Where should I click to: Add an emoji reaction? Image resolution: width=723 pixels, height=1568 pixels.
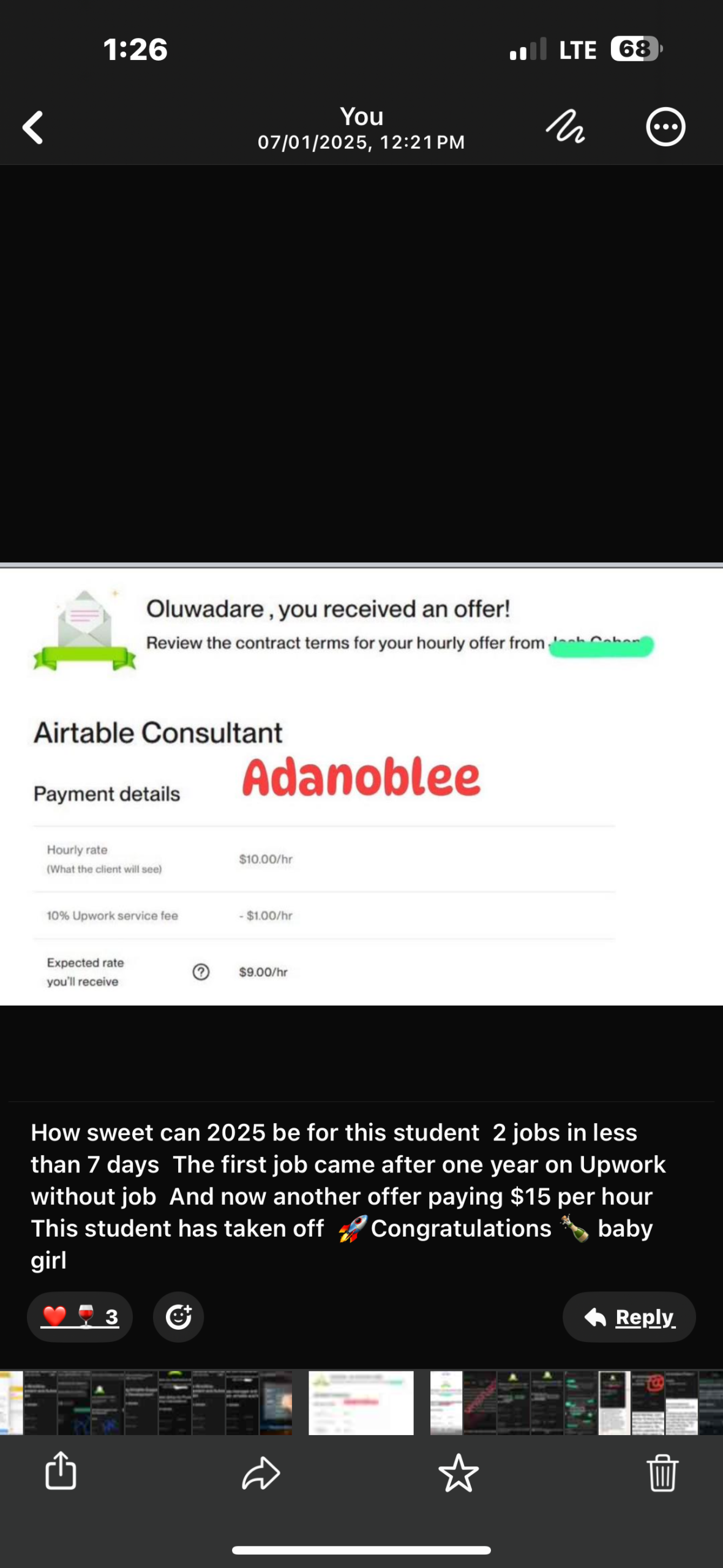(x=178, y=1317)
